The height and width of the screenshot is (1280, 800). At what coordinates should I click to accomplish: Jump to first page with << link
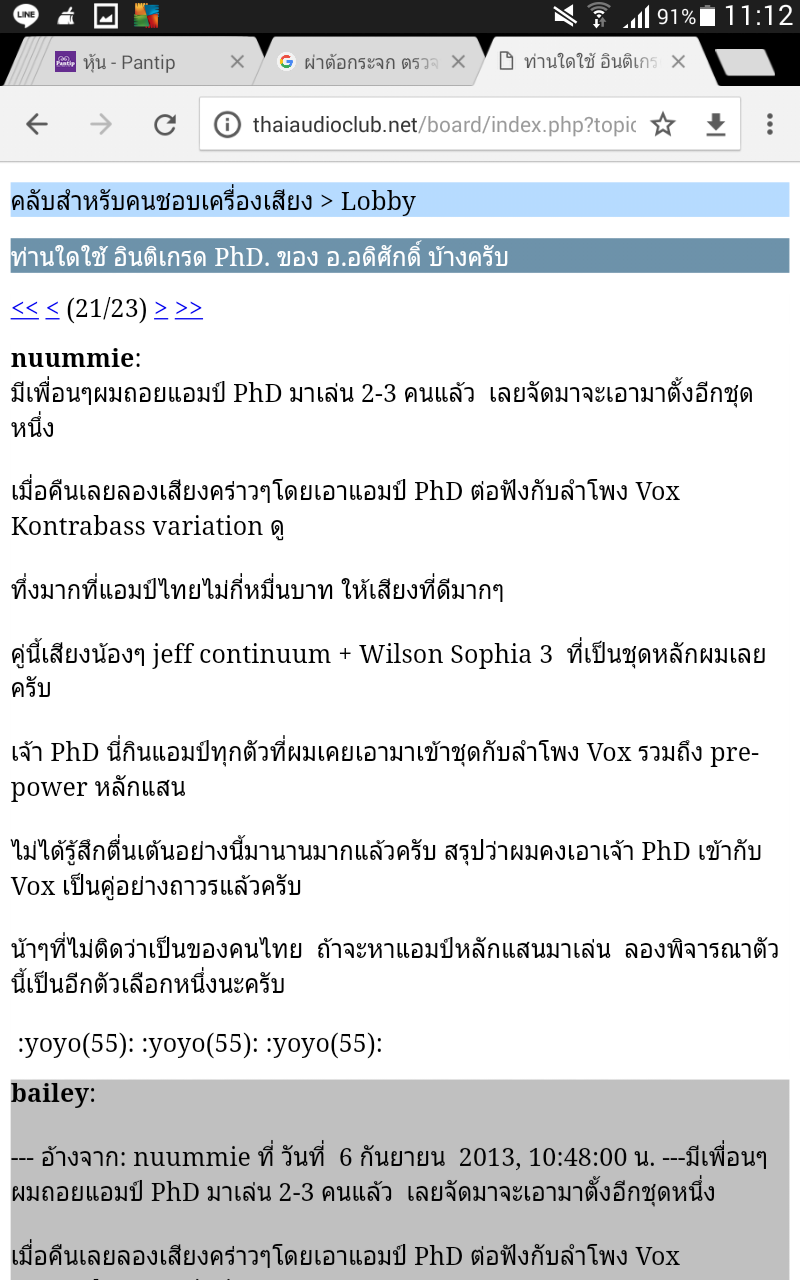(x=24, y=308)
